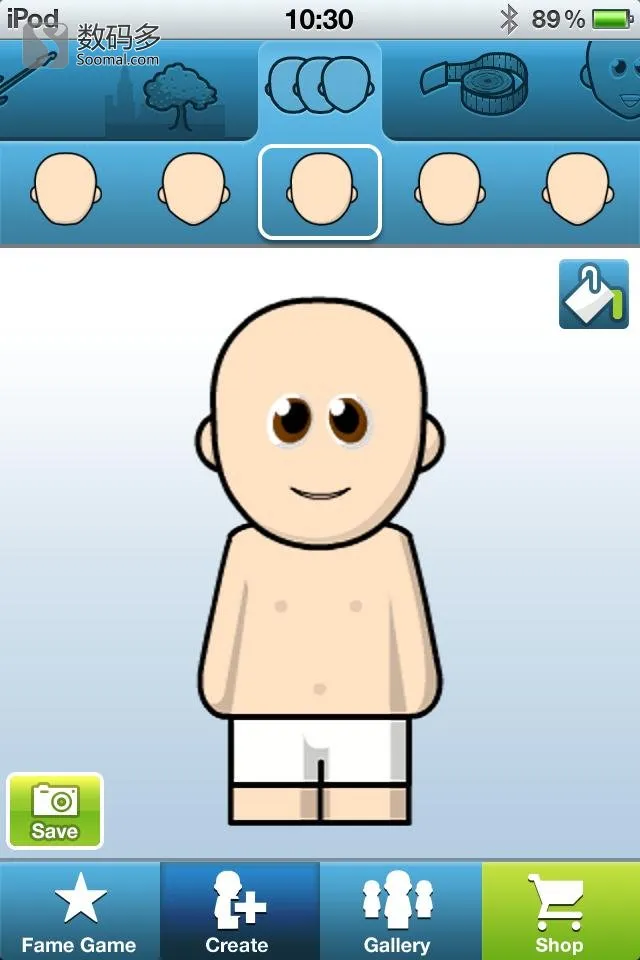Open the paint bucket color tool
This screenshot has width=640, height=960.
pyautogui.click(x=593, y=294)
